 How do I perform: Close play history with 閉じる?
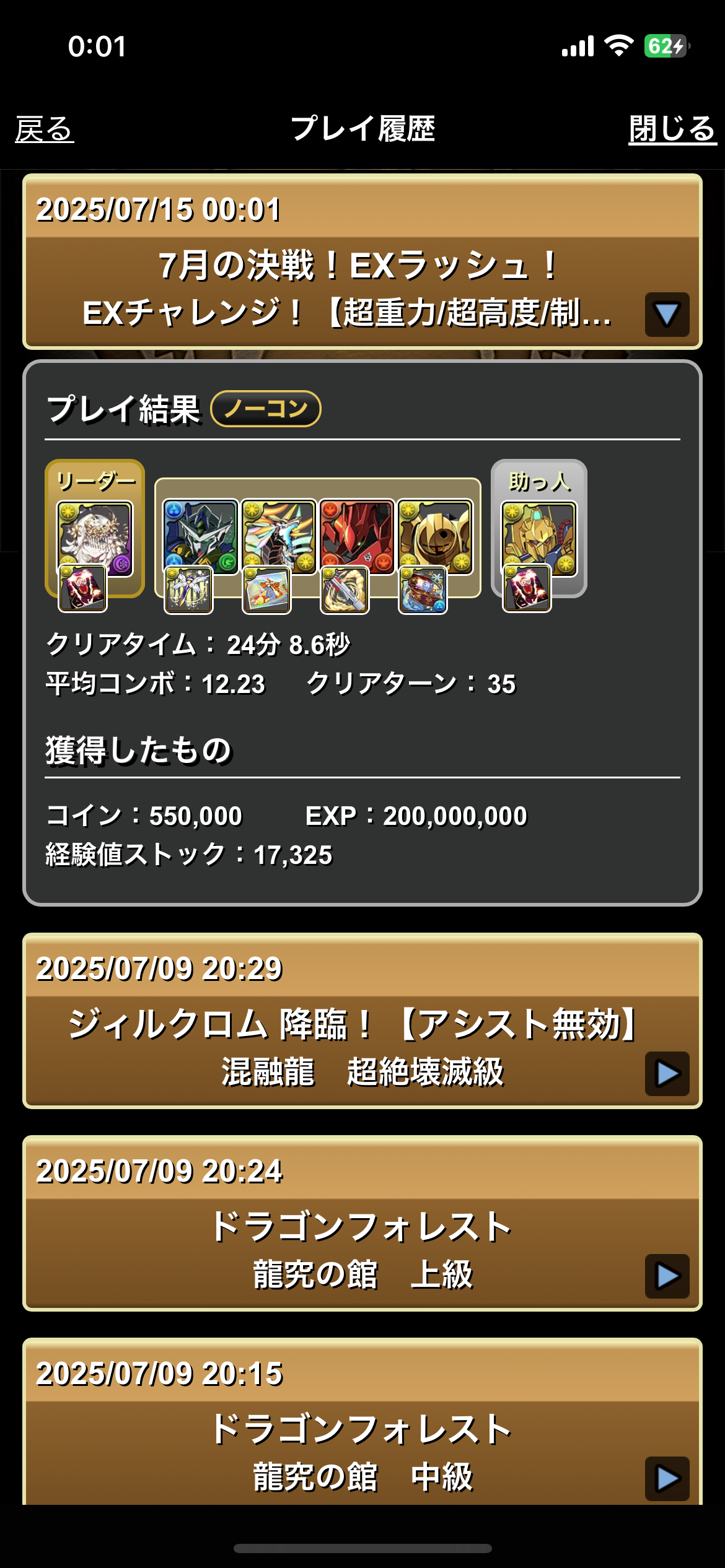point(672,129)
